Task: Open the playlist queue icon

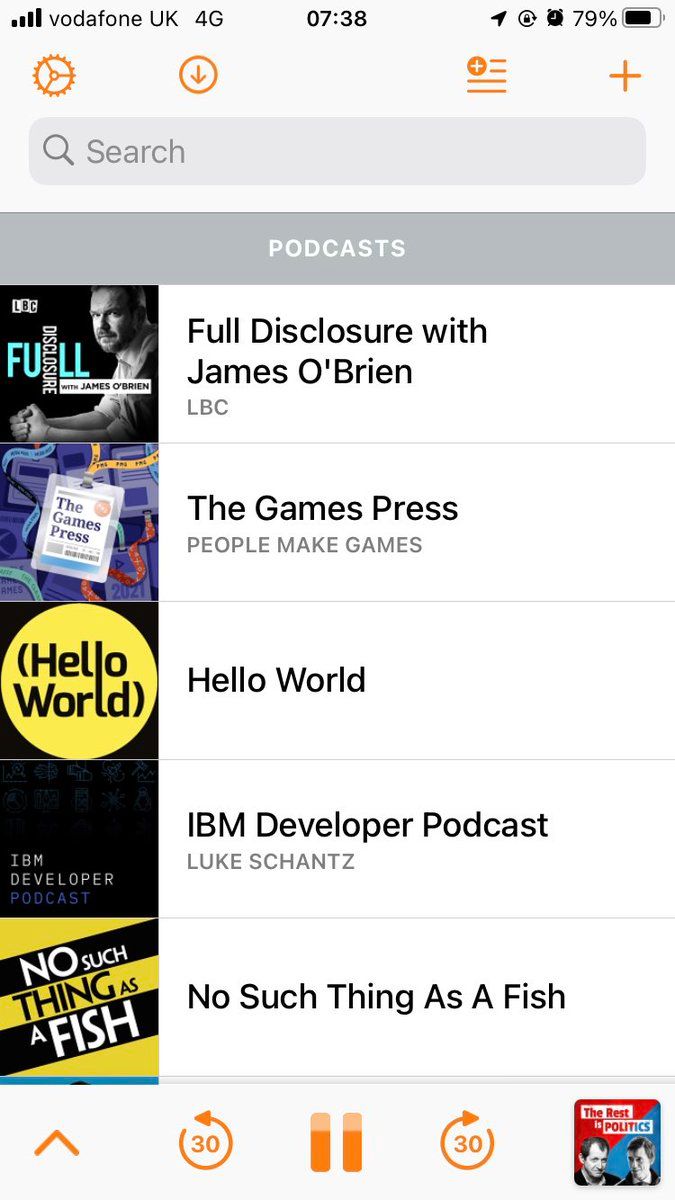Action: [x=486, y=76]
